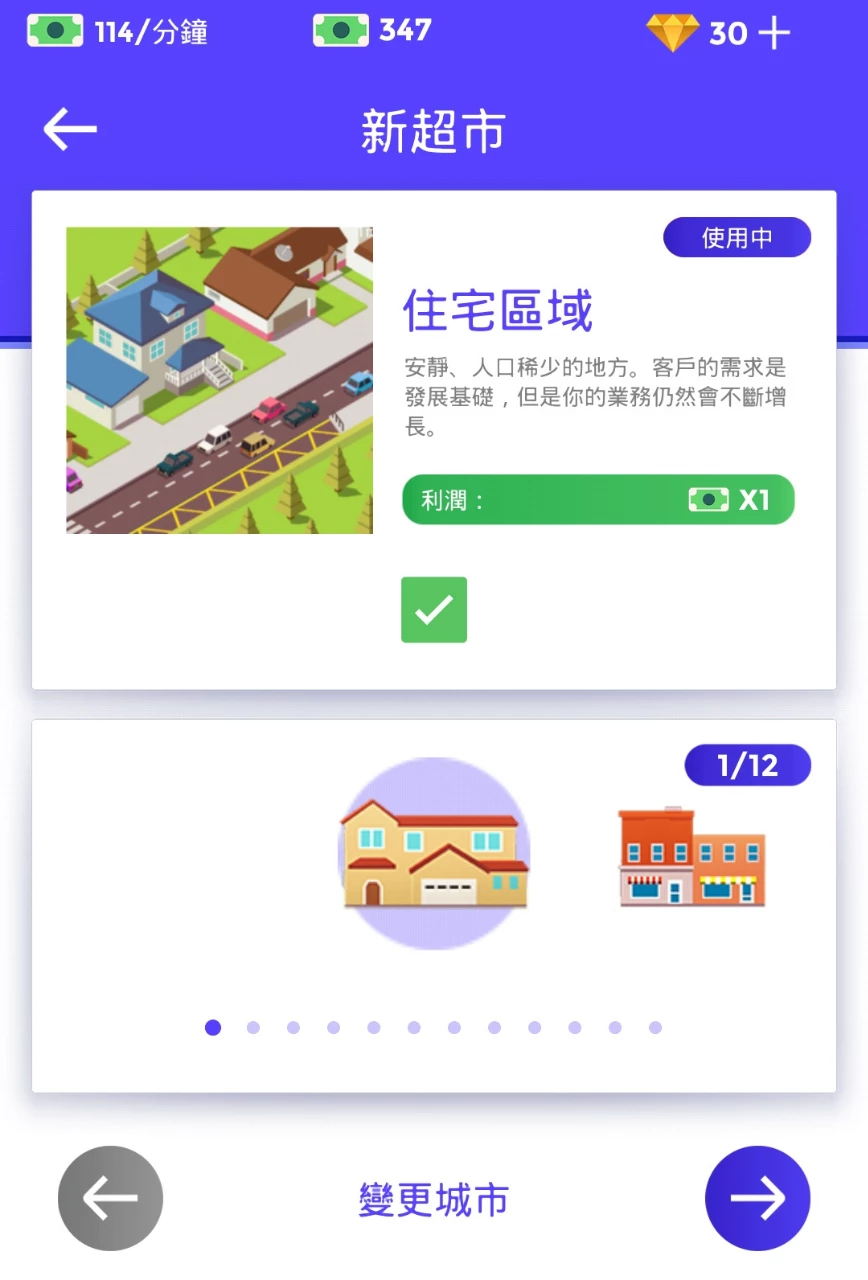Jump to the second page dot
The height and width of the screenshot is (1280, 868).
pos(253,1027)
